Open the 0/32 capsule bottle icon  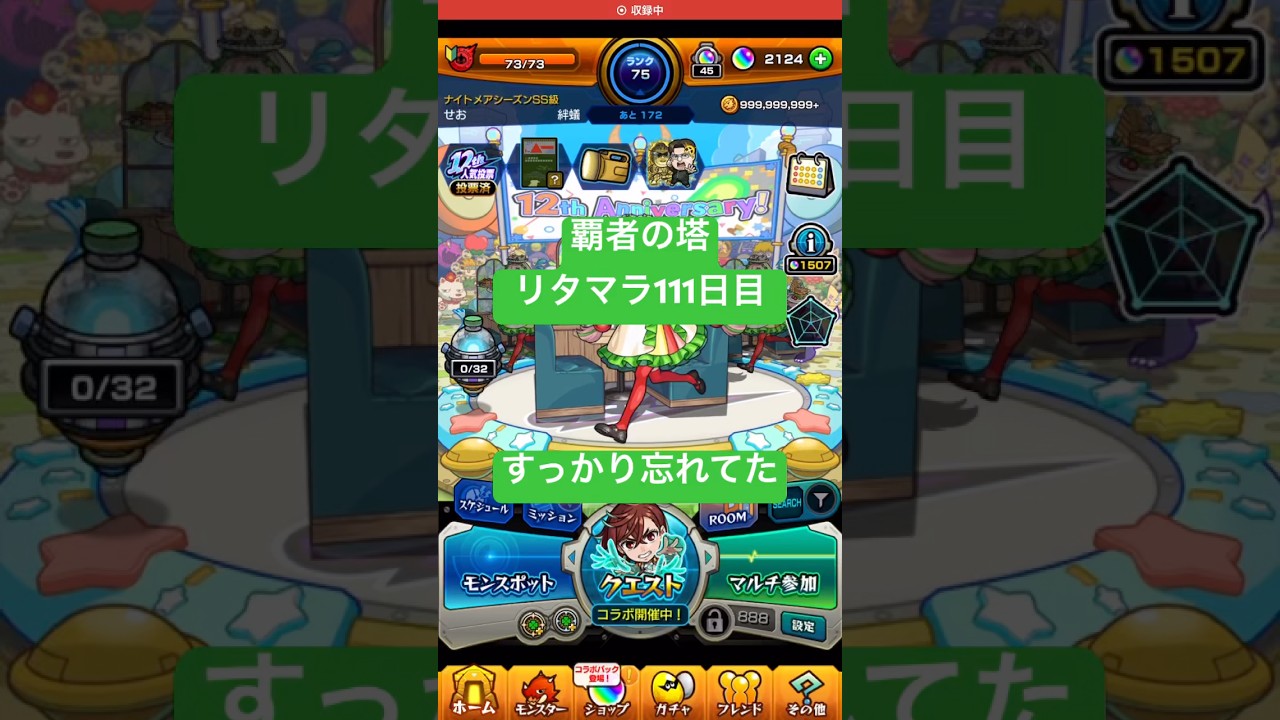tap(472, 351)
